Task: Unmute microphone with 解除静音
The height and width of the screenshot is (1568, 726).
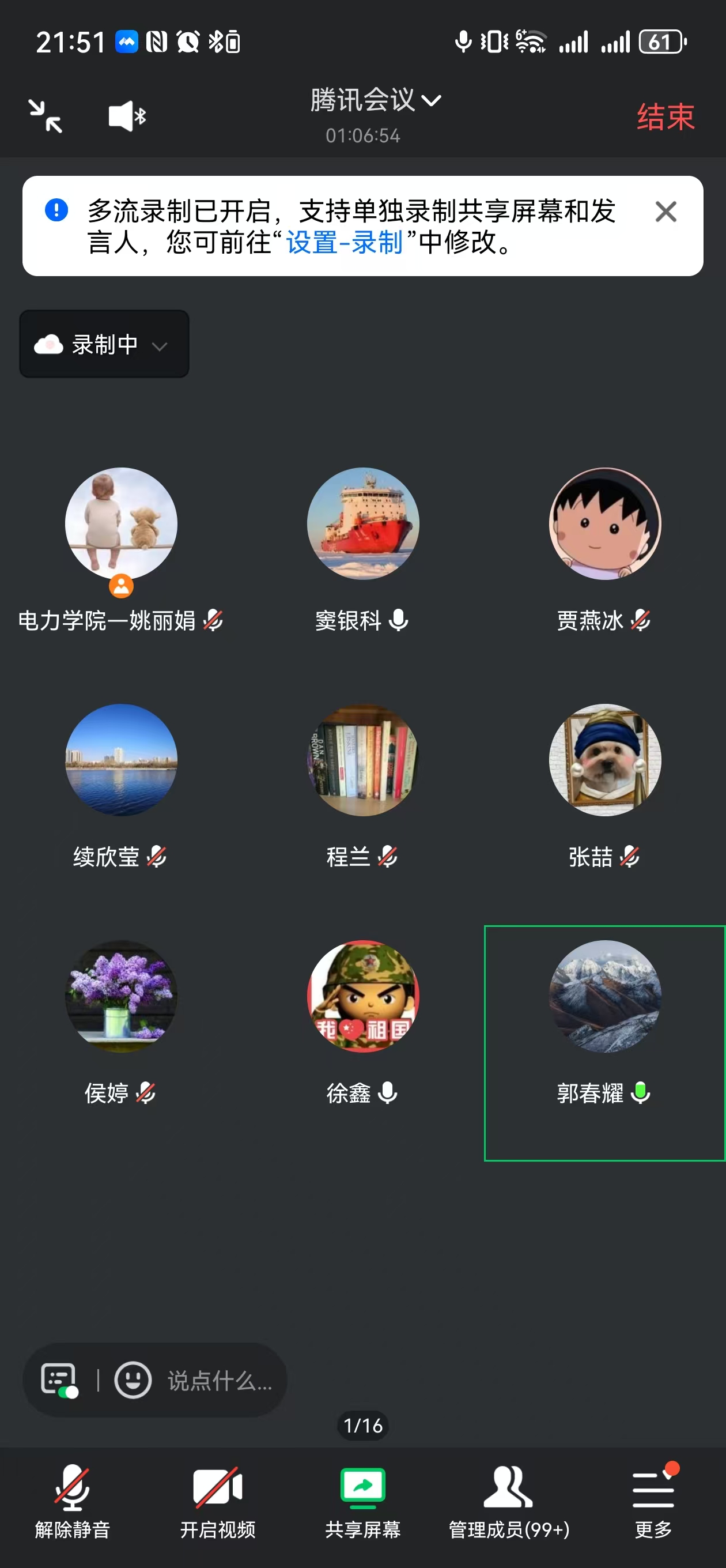Action: 73,1499
